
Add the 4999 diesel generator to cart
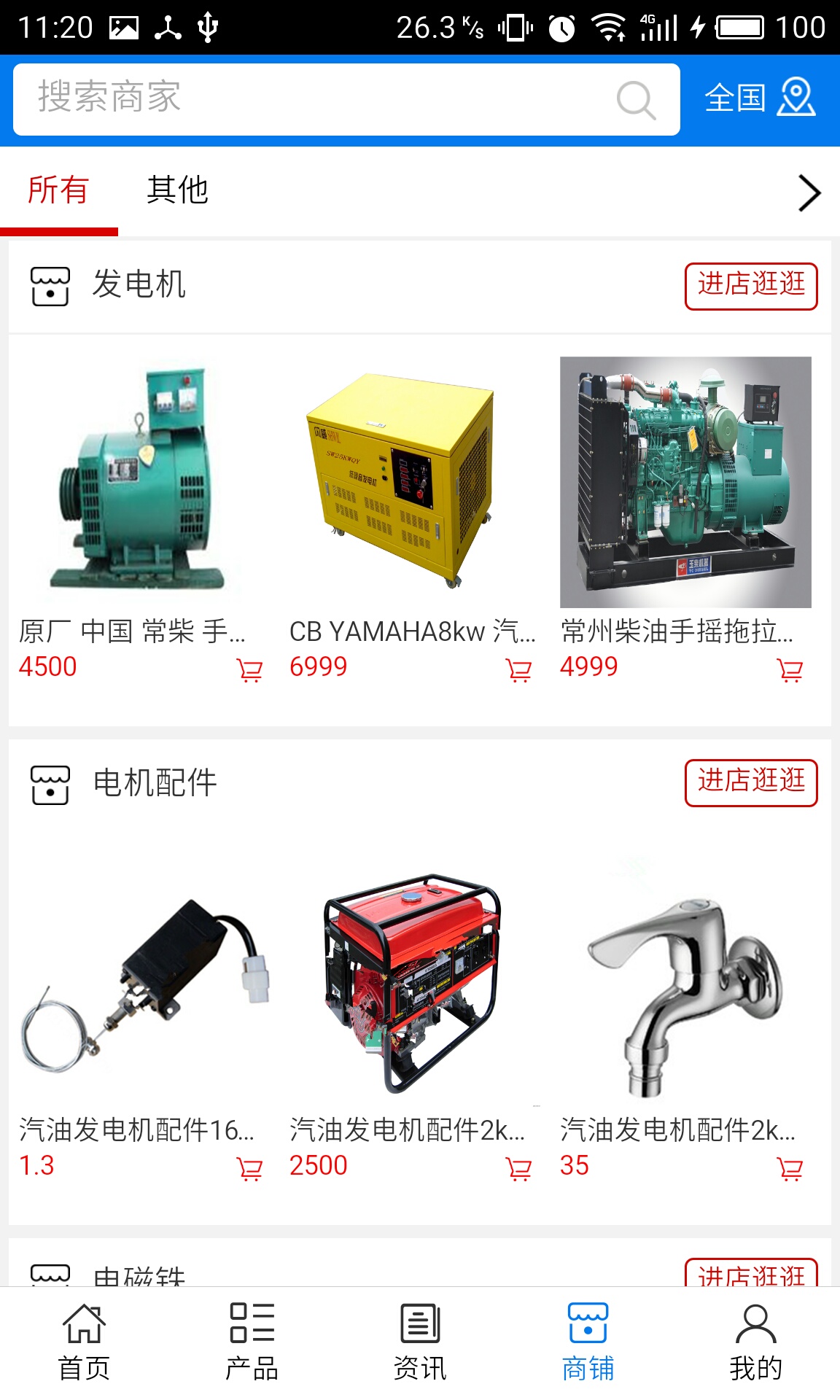tap(790, 669)
